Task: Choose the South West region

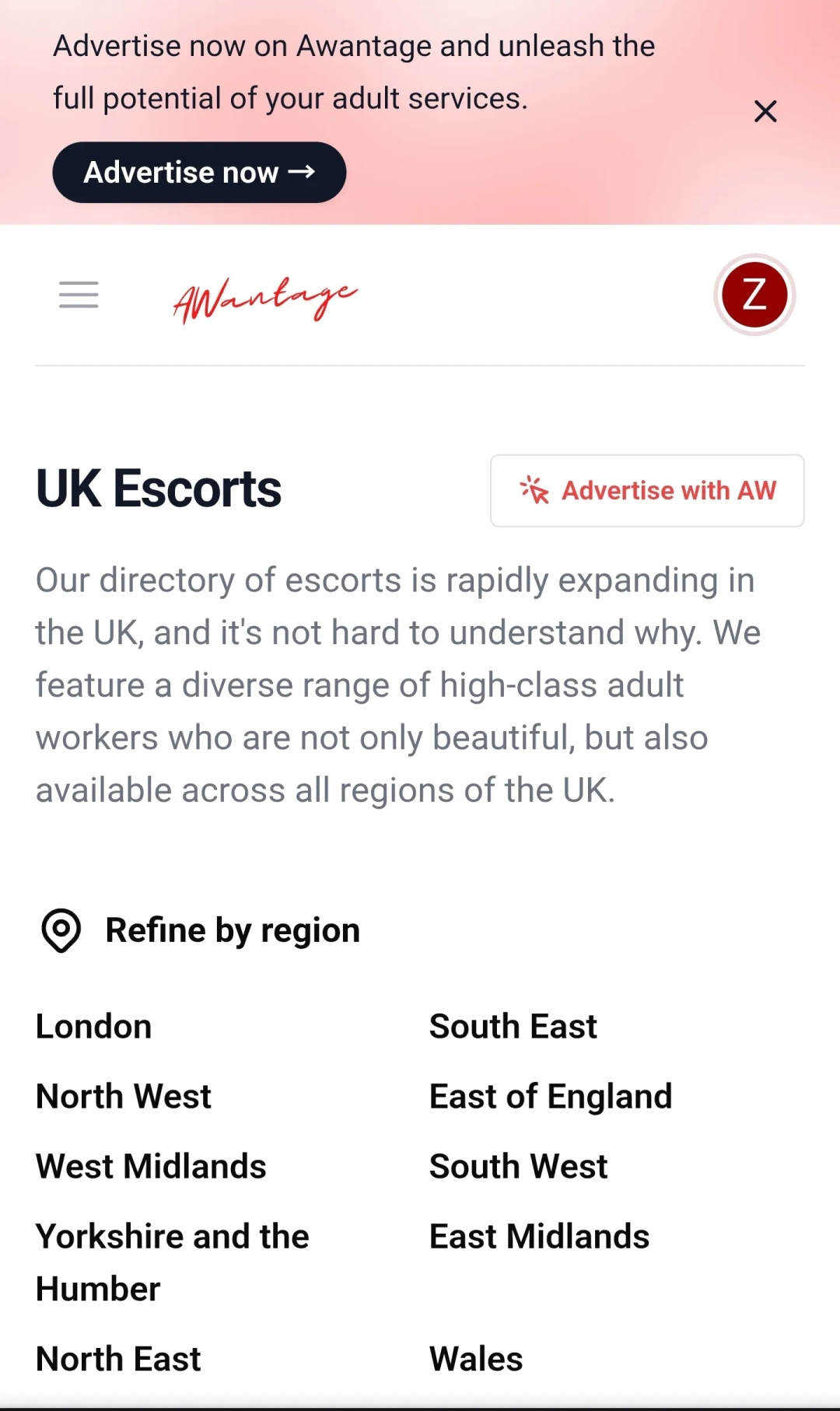Action: [519, 1167]
